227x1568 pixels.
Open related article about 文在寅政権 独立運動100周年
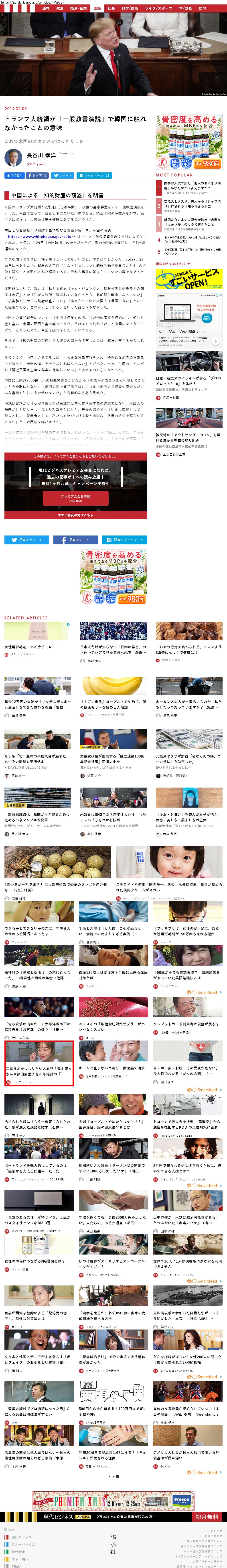point(113,758)
